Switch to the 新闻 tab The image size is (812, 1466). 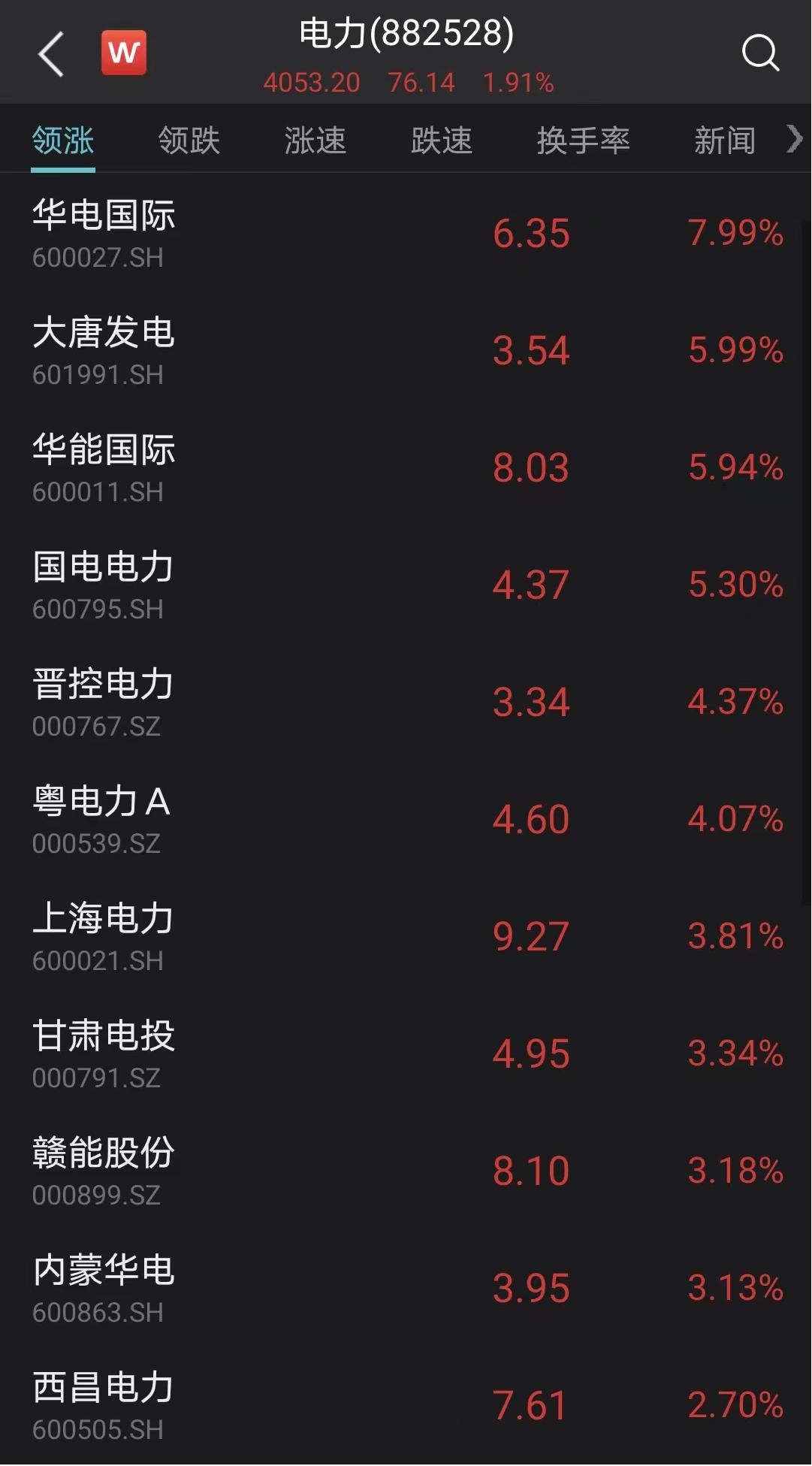tap(724, 141)
